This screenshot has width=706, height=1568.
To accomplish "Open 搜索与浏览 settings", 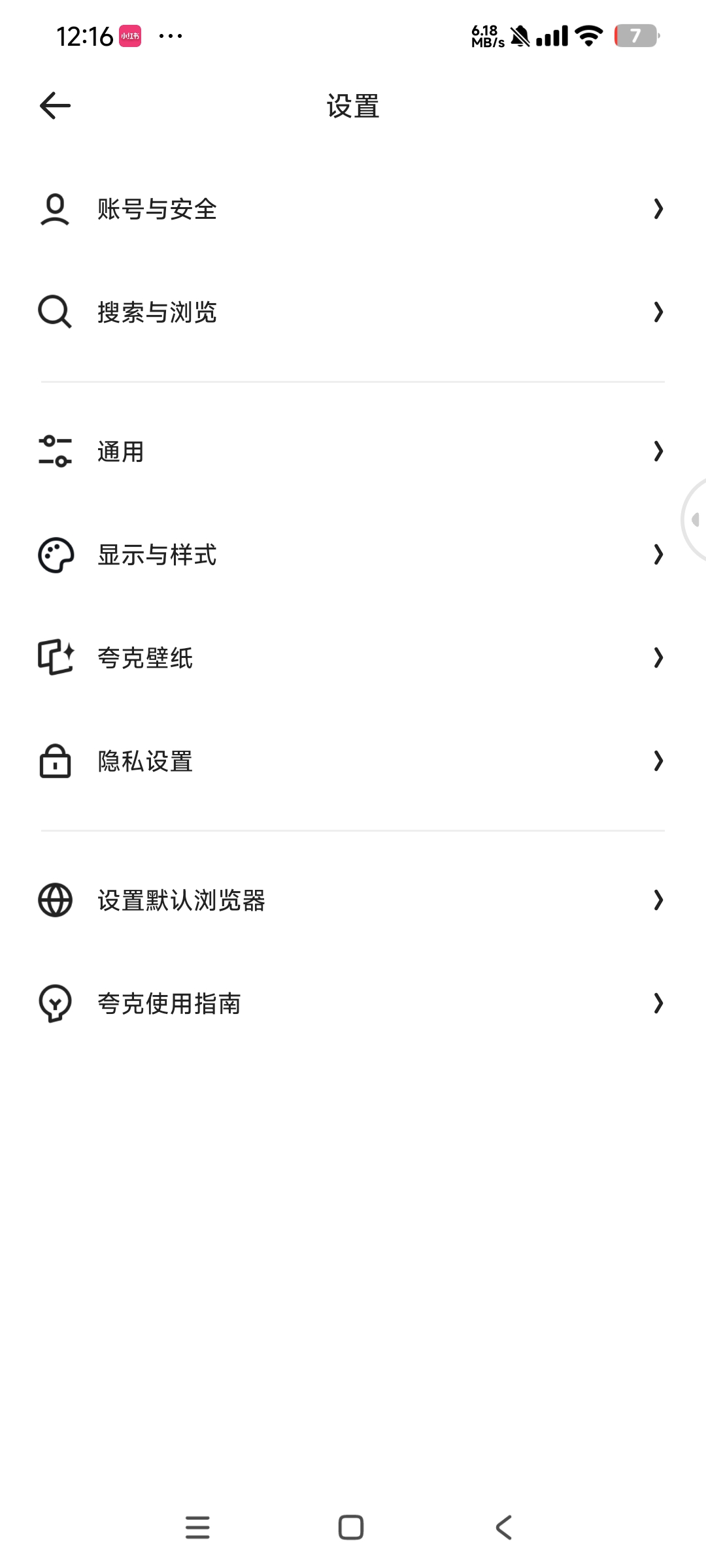I will 353,312.
